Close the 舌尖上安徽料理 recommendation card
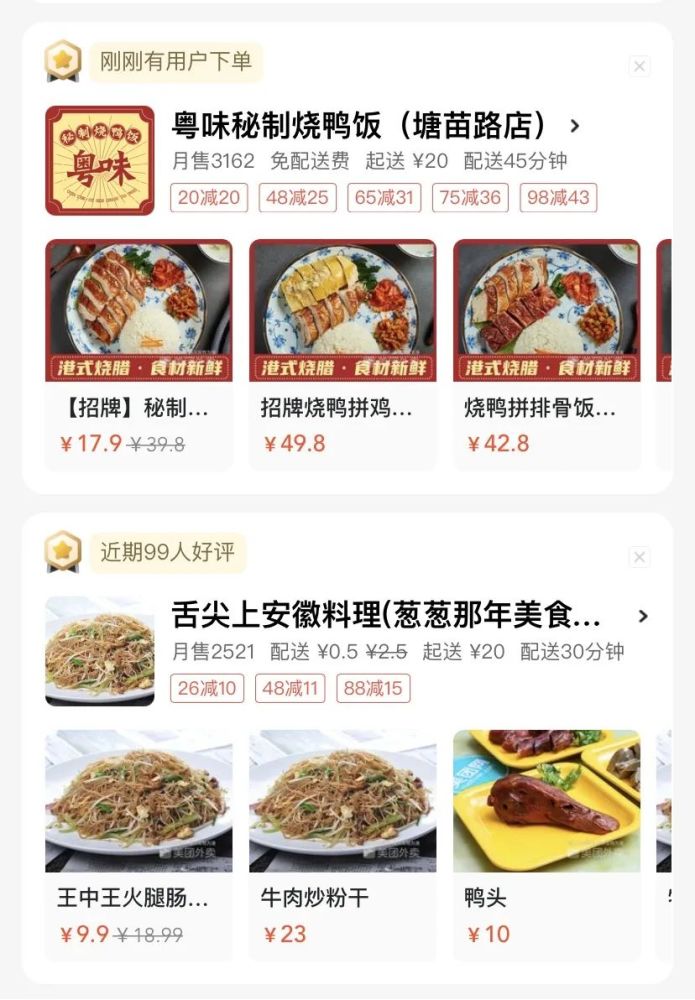Image resolution: width=695 pixels, height=1000 pixels. click(x=640, y=557)
